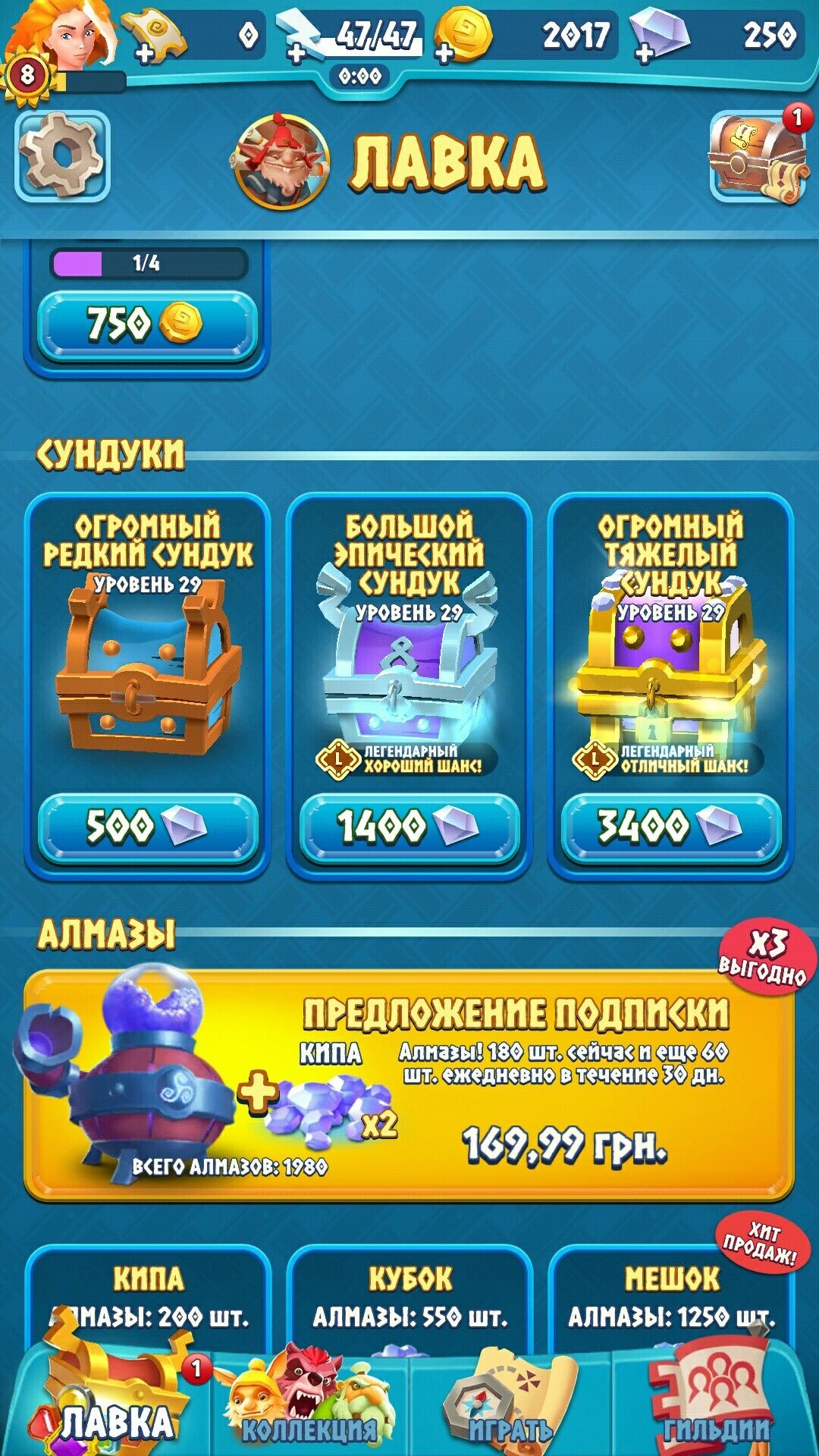This screenshot has width=819, height=1456.
Task: Tap the 750 gold purchase button
Action: [x=146, y=322]
